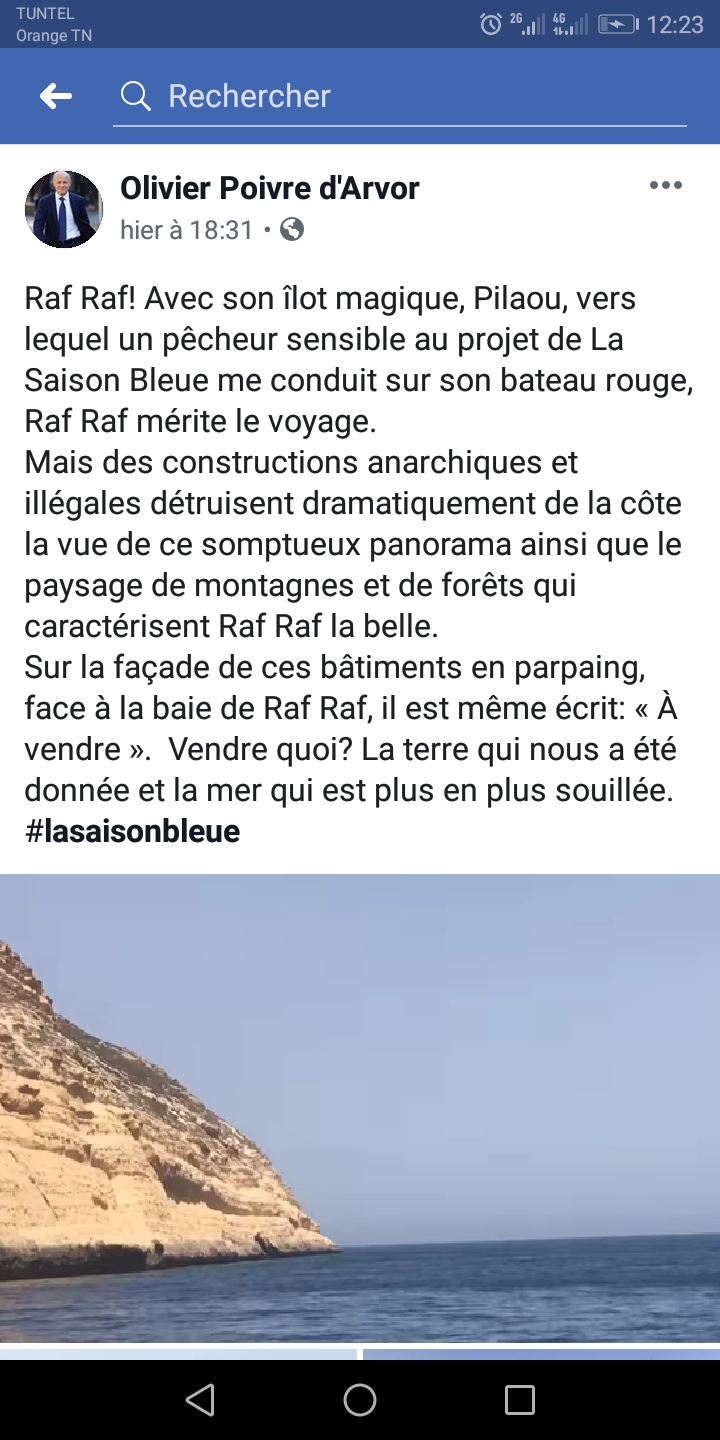Open Olivier Poivre d'Arvor's profile picture
The image size is (720, 1440).
pos(63,209)
